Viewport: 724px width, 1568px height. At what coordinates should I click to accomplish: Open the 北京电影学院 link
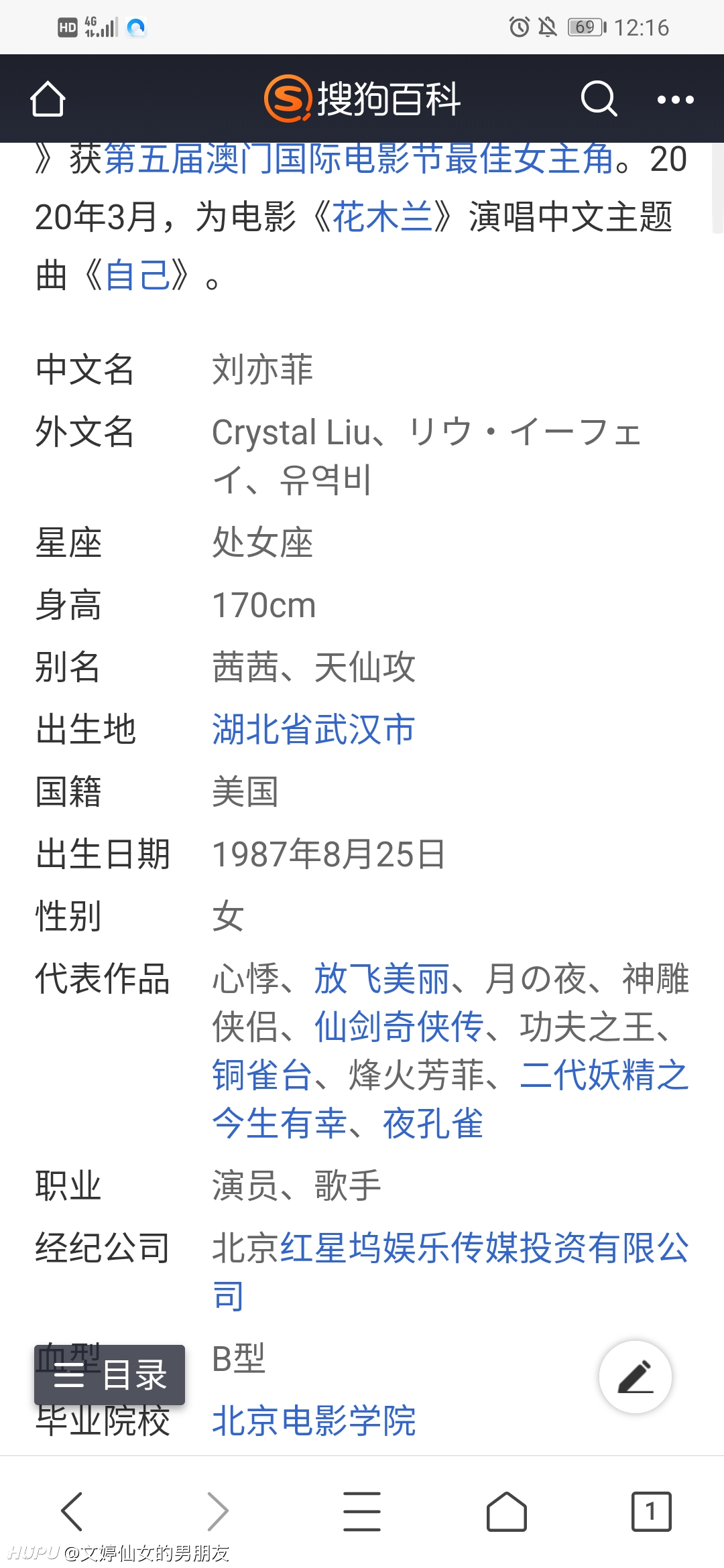(314, 1421)
